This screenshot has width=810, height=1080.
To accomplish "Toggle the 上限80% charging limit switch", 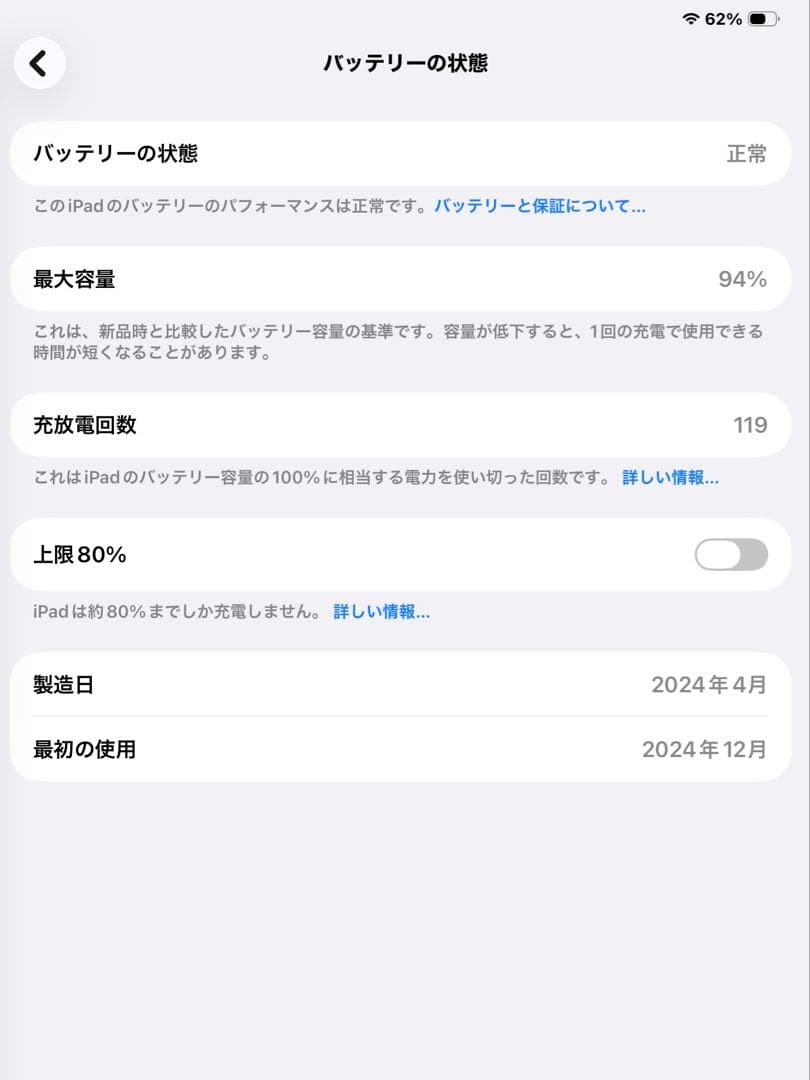I will tap(731, 555).
